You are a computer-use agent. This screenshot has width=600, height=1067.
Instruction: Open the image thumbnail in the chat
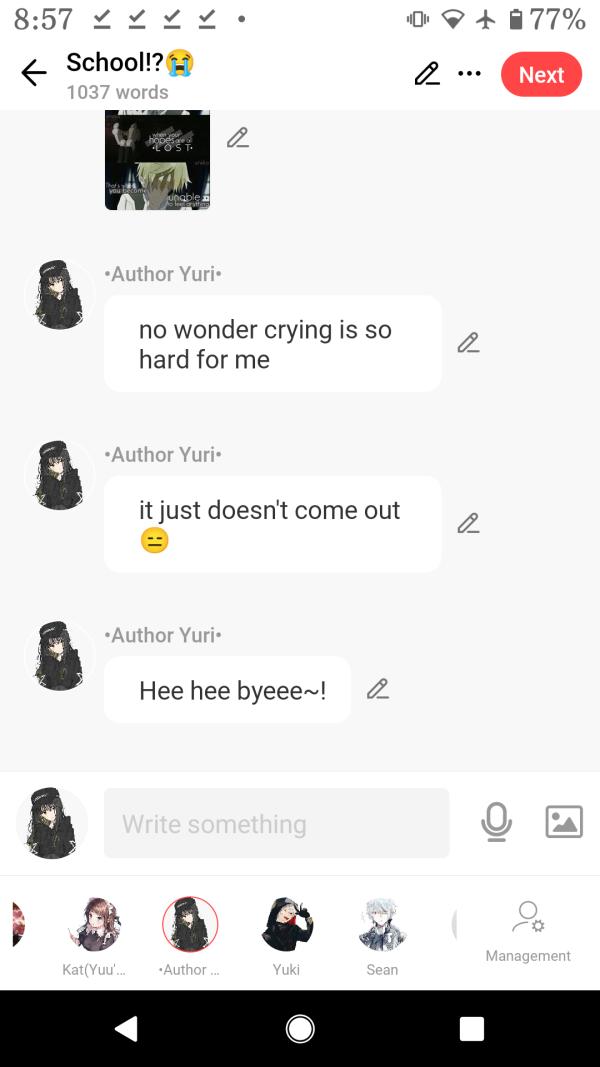[x=157, y=160]
